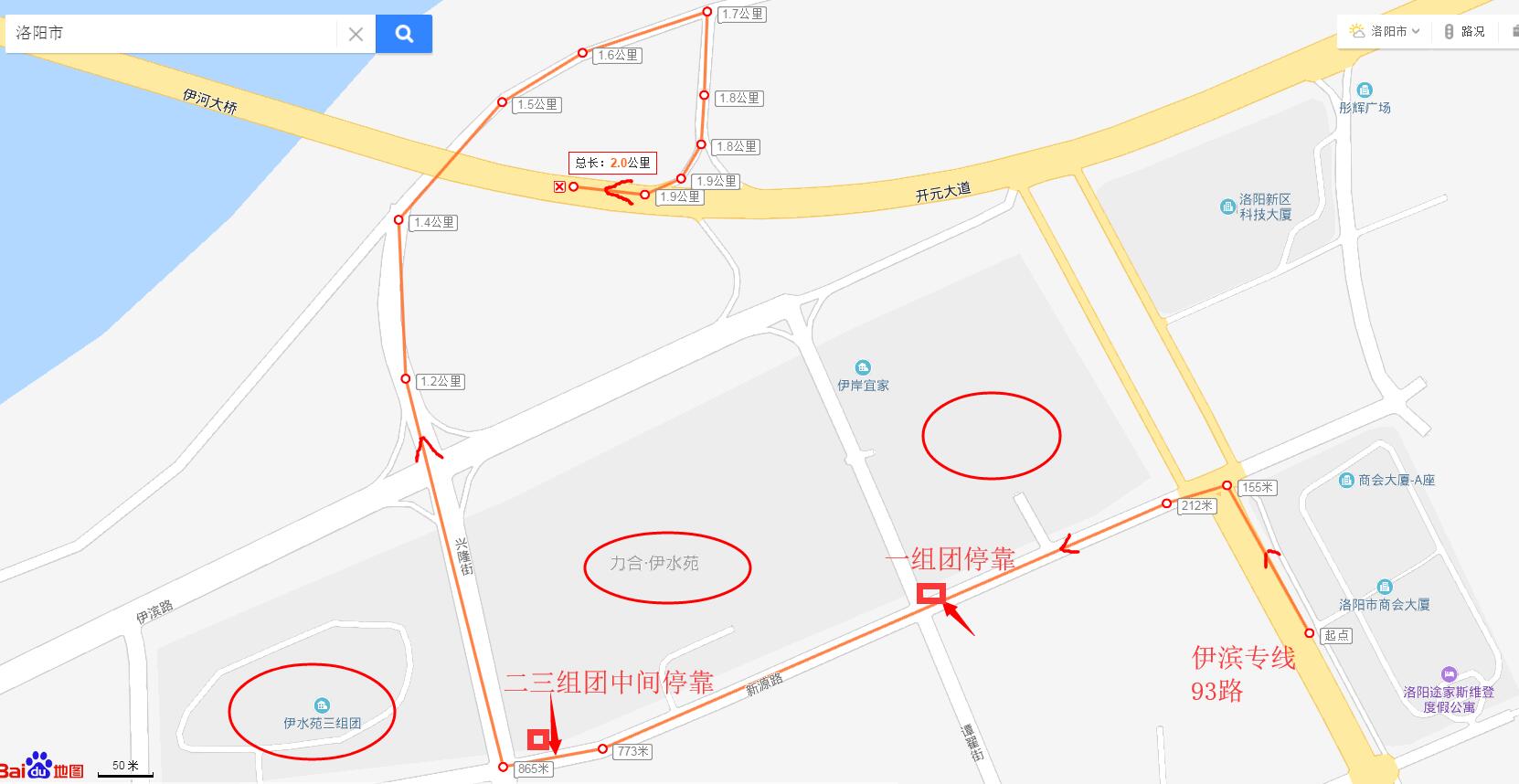Select the 商会大厦-A座 marker
Viewport: 1519px width, 784px height.
coord(1346,480)
